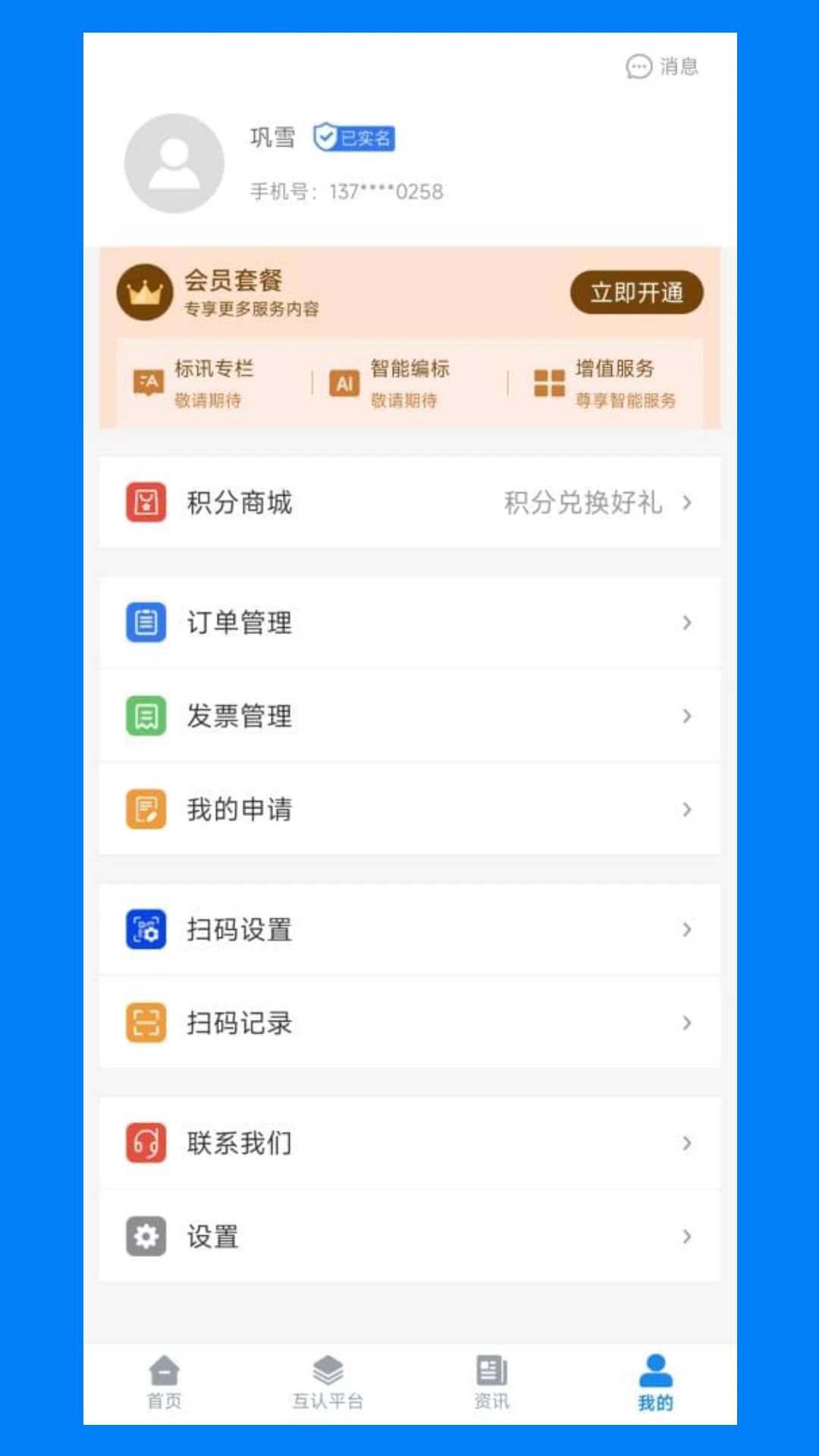Expand the 设置 row chevron
Viewport: 819px width, 1456px height.
pos(687,1236)
